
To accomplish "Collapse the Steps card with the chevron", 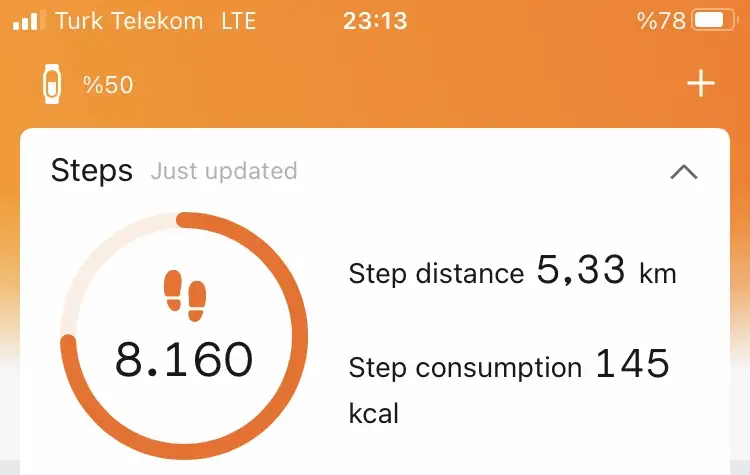I will pos(683,172).
